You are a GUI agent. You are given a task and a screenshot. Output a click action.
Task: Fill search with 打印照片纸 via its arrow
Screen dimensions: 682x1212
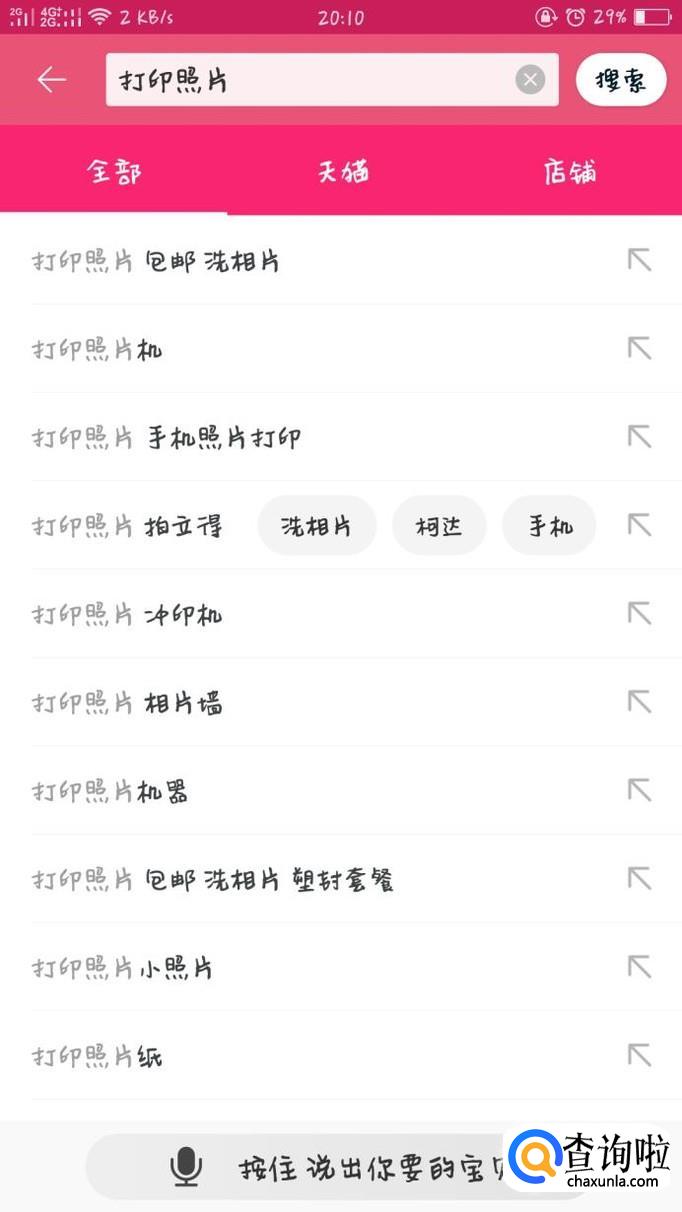click(639, 1055)
